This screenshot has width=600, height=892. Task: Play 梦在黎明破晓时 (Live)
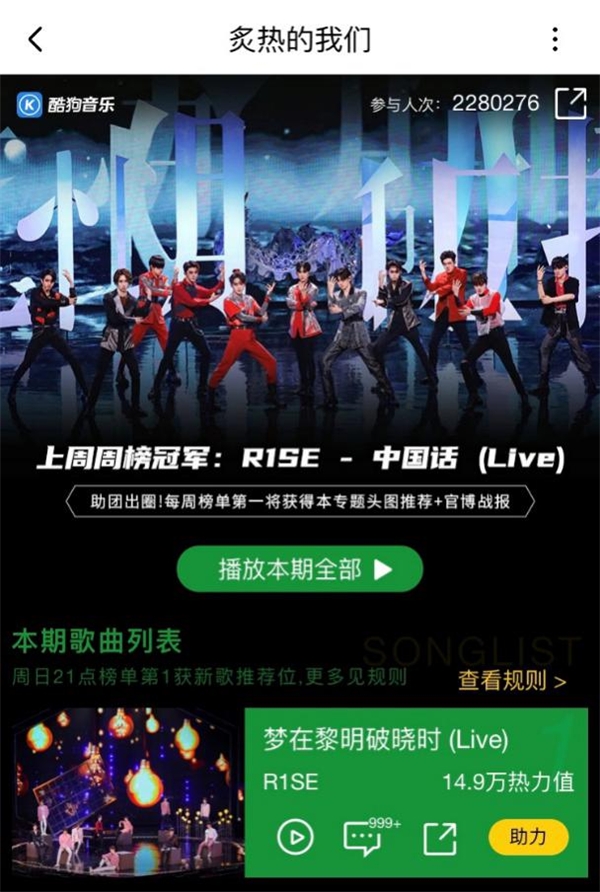click(x=295, y=837)
